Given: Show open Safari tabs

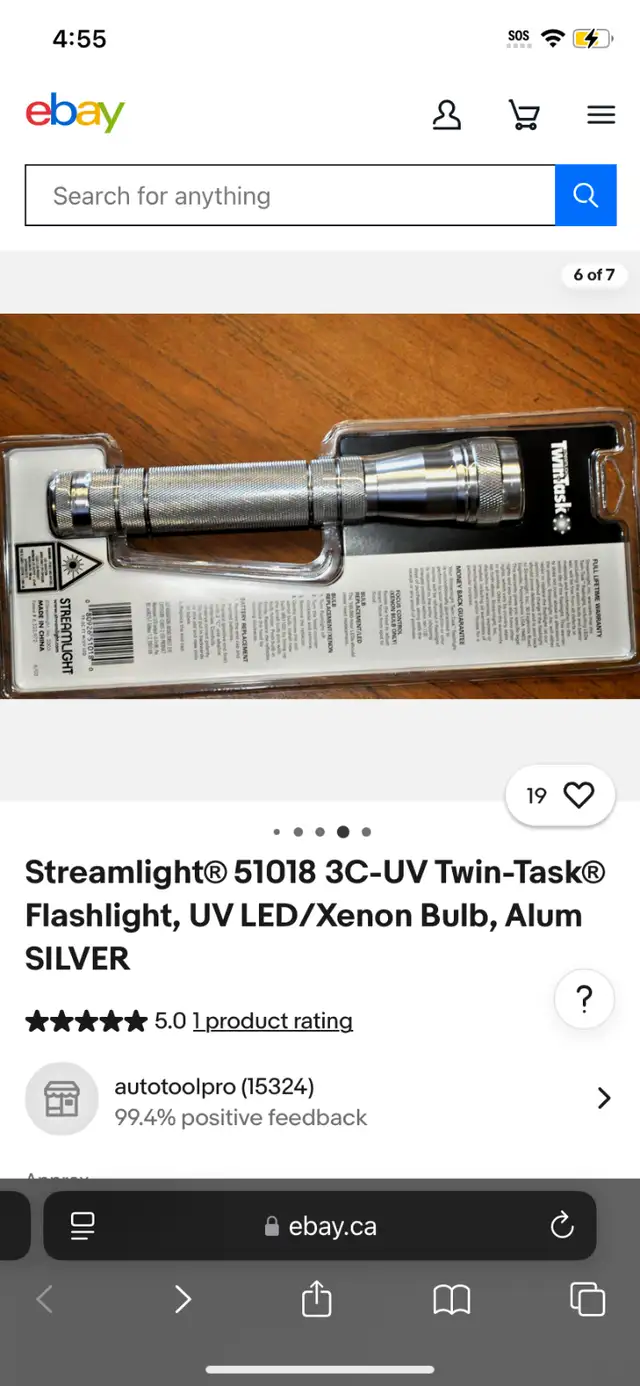Looking at the screenshot, I should click(587, 1298).
